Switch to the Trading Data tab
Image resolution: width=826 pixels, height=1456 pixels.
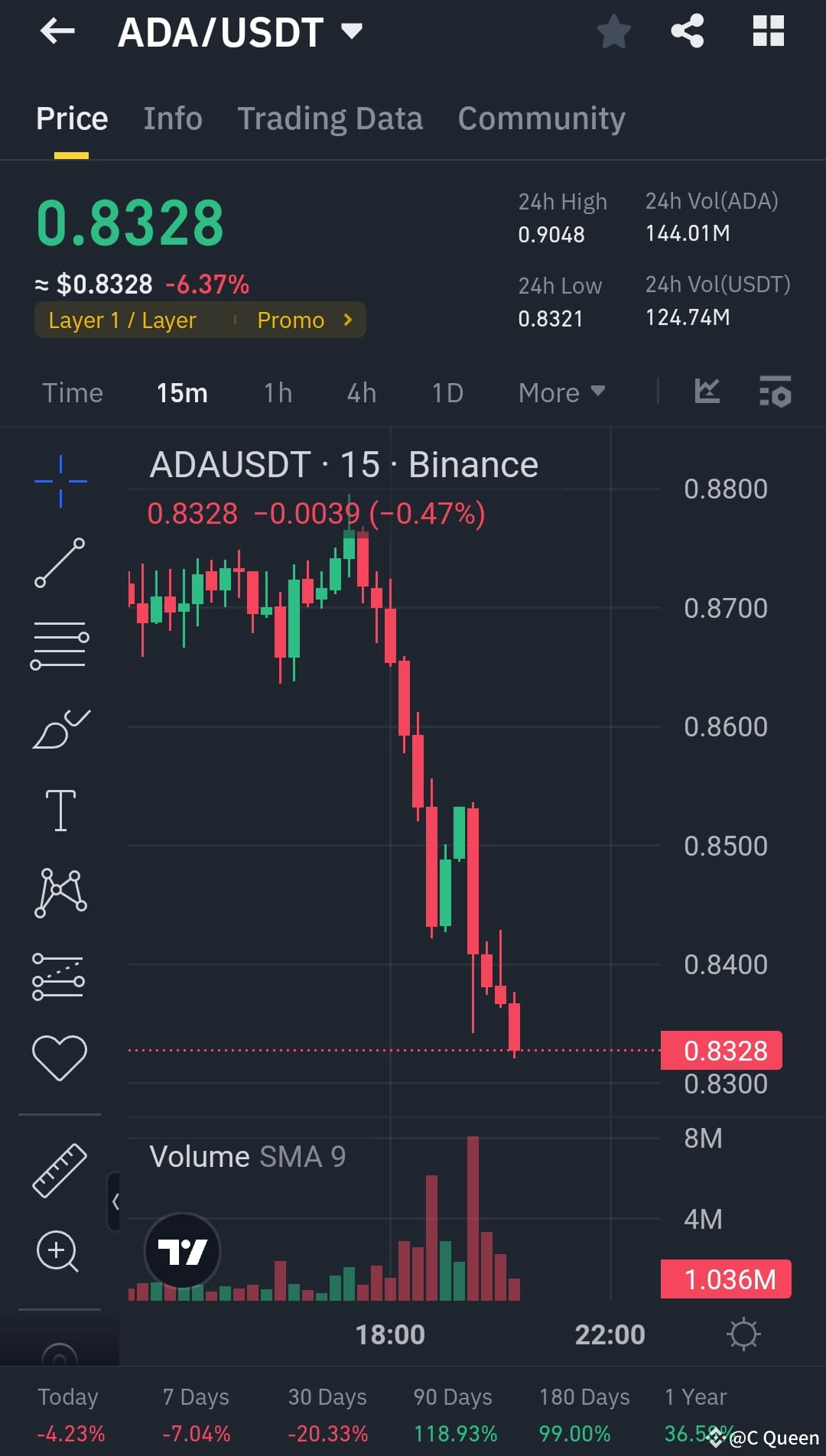(330, 119)
